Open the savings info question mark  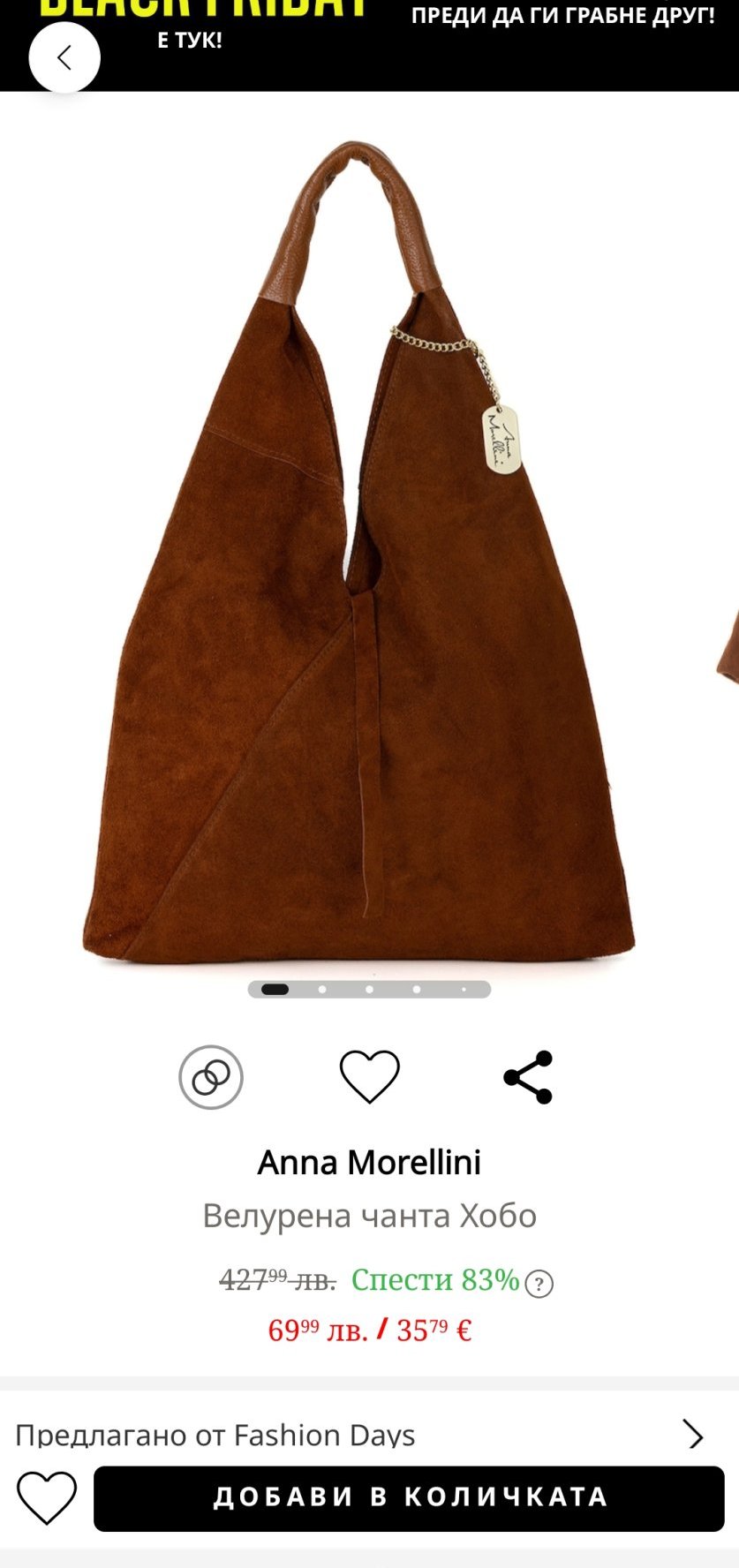point(539,1284)
